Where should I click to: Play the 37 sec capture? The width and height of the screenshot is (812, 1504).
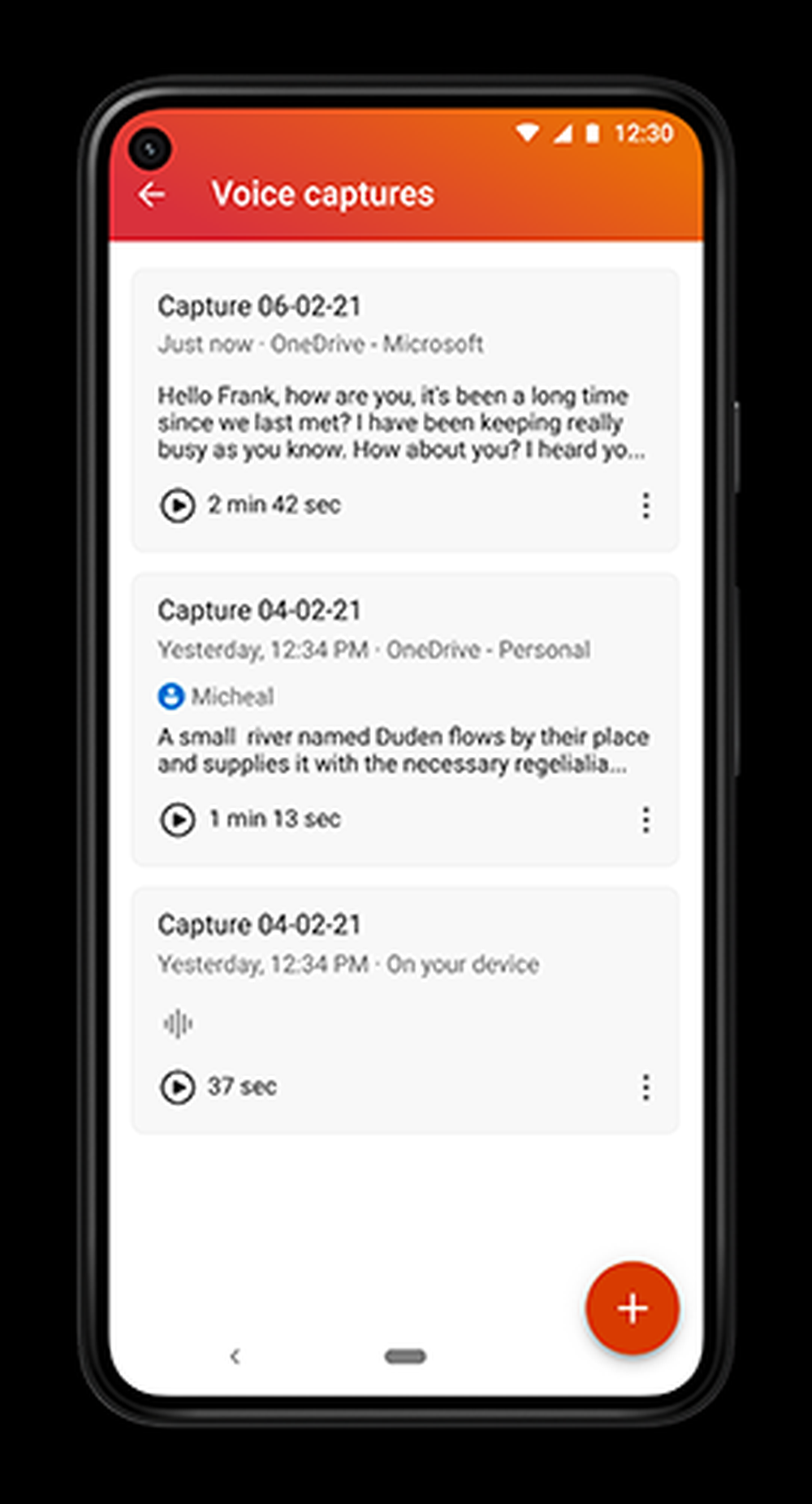(177, 1087)
